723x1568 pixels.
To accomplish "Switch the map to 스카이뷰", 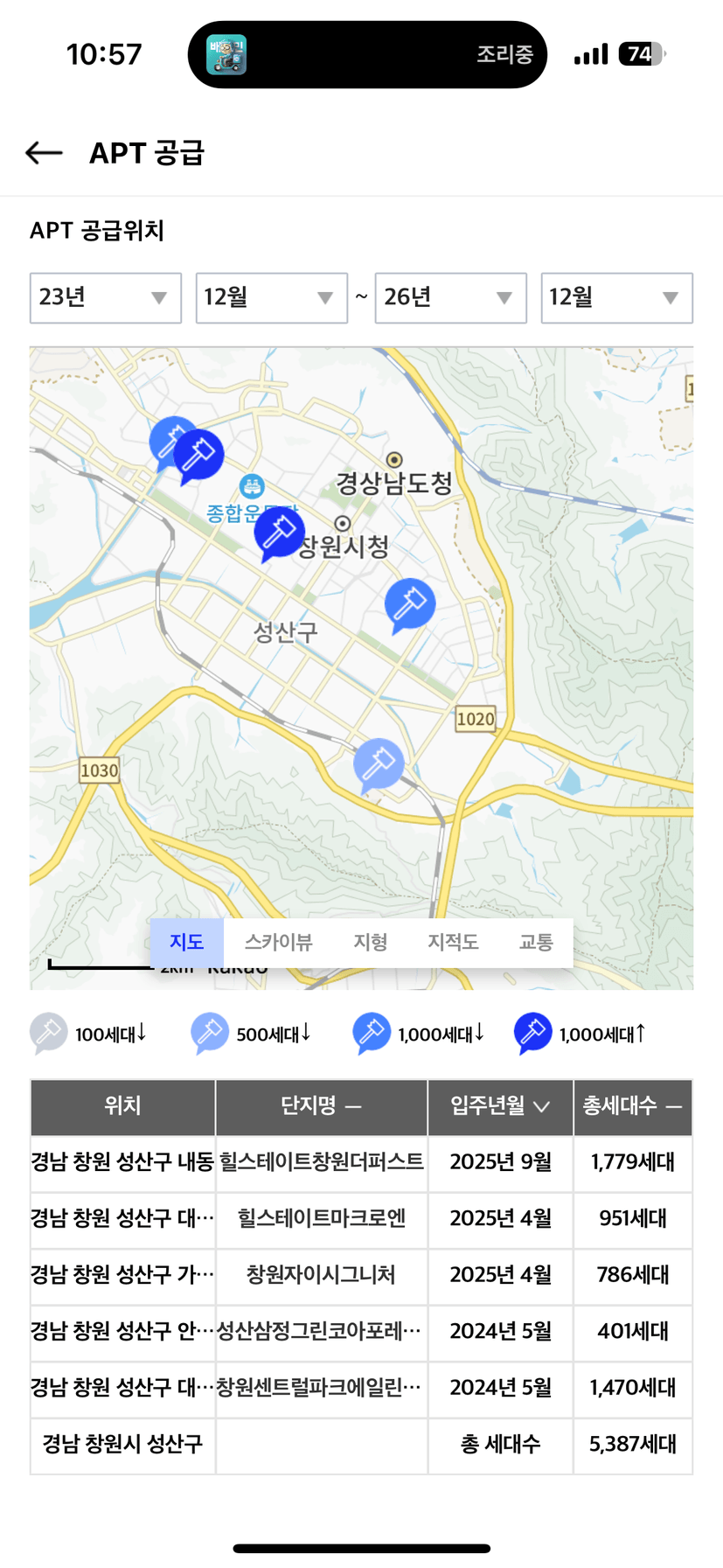I will point(278,942).
